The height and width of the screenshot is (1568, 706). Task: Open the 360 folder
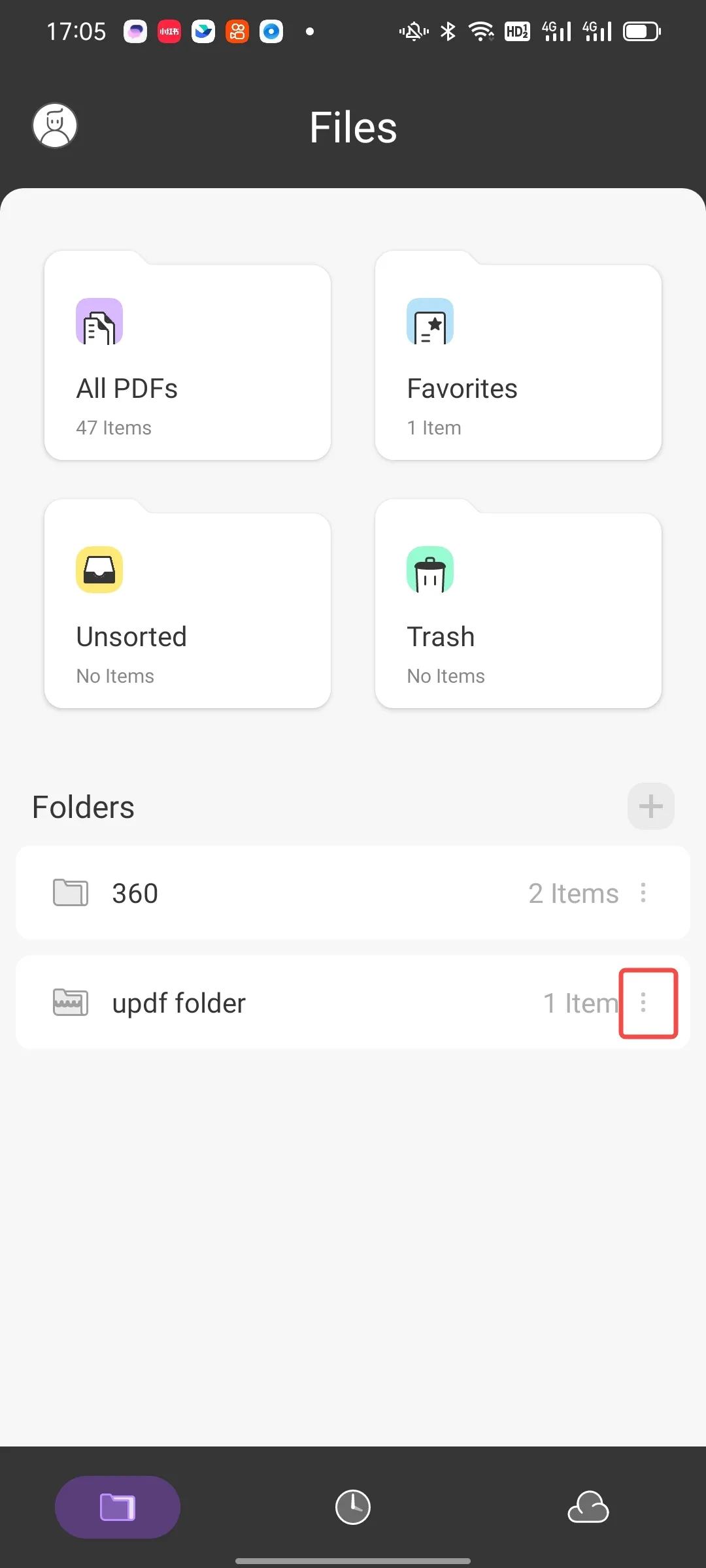click(294, 893)
